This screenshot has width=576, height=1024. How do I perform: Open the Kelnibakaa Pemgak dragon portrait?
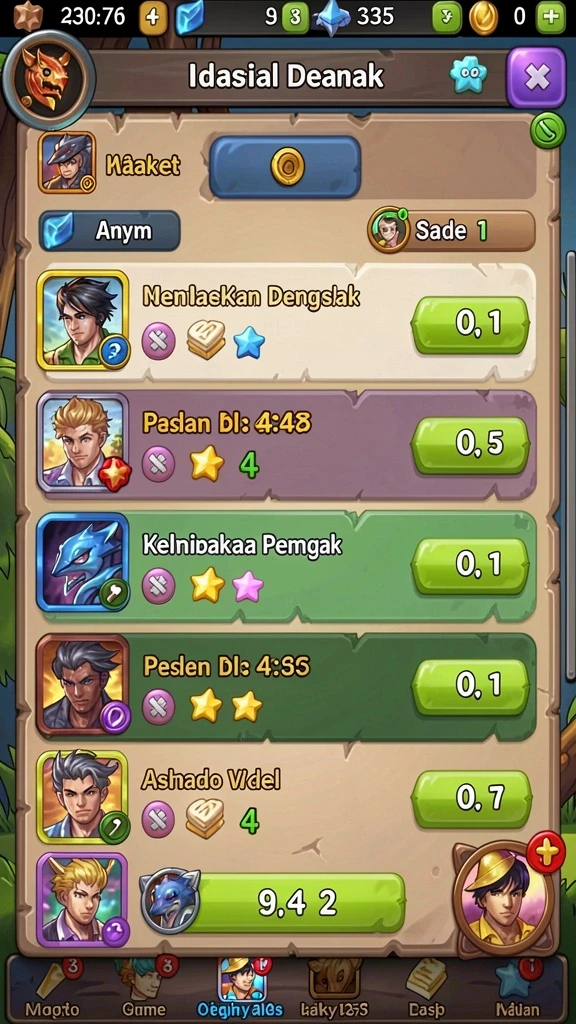(84, 563)
